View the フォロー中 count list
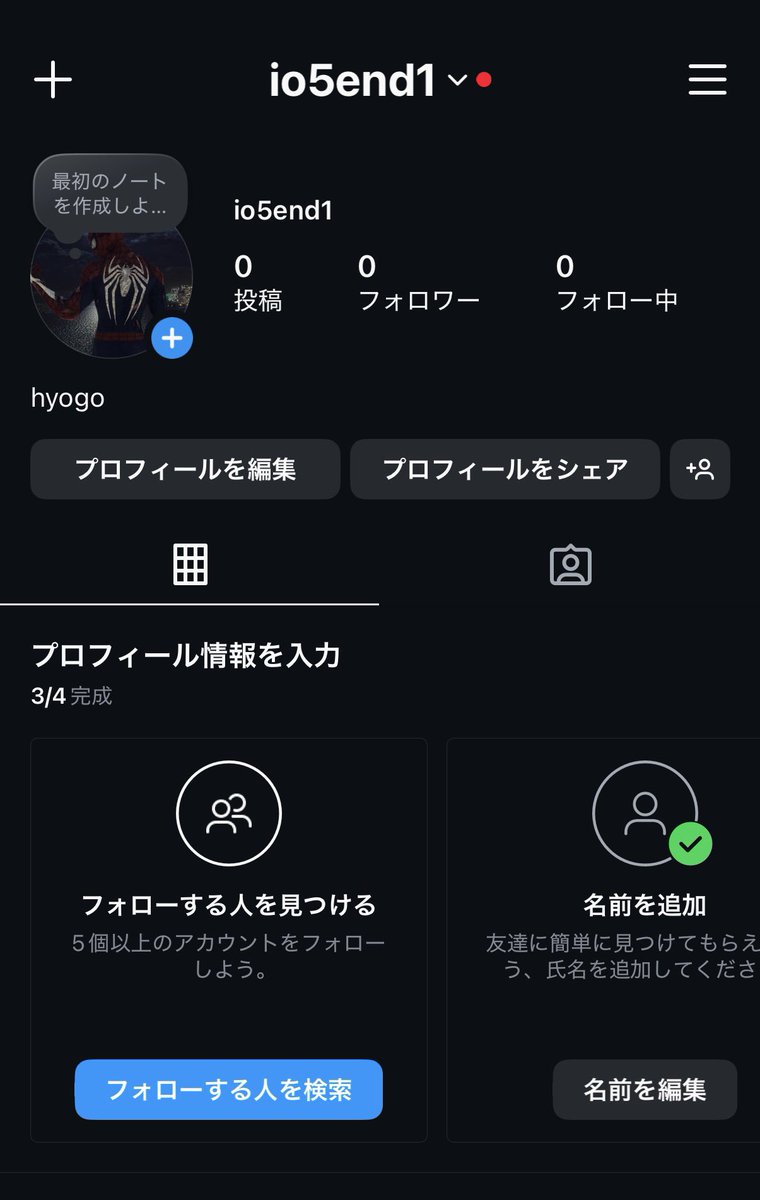Viewport: 760px width, 1200px height. [x=616, y=282]
